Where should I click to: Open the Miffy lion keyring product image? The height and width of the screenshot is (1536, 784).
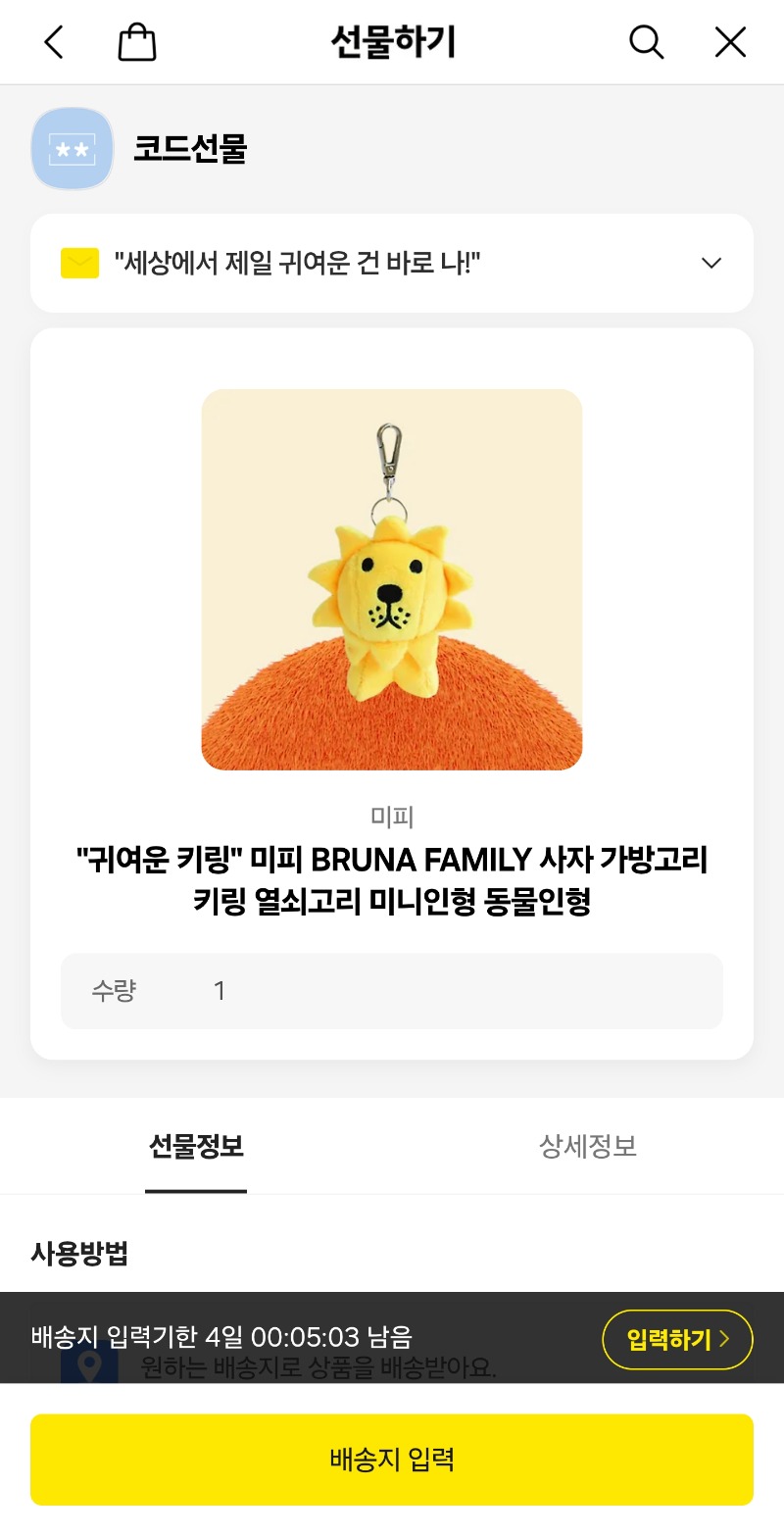(392, 579)
